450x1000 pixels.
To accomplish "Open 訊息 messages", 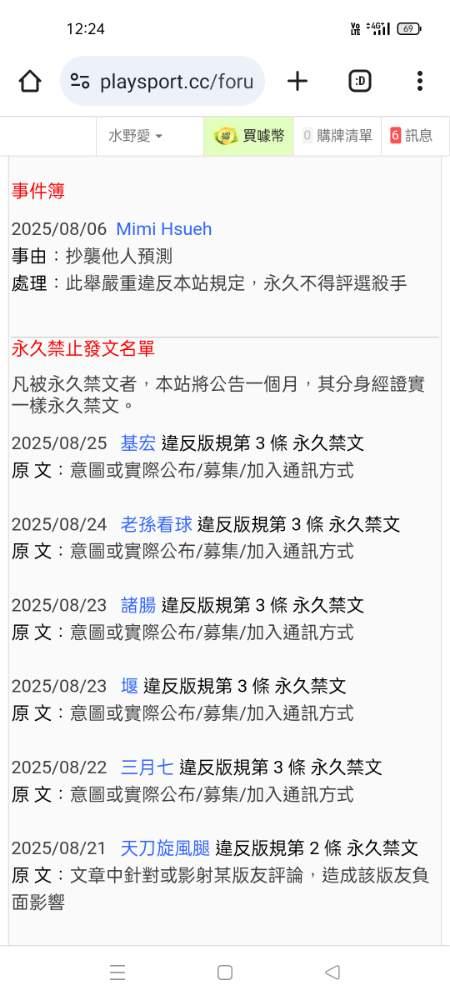I will point(412,136).
